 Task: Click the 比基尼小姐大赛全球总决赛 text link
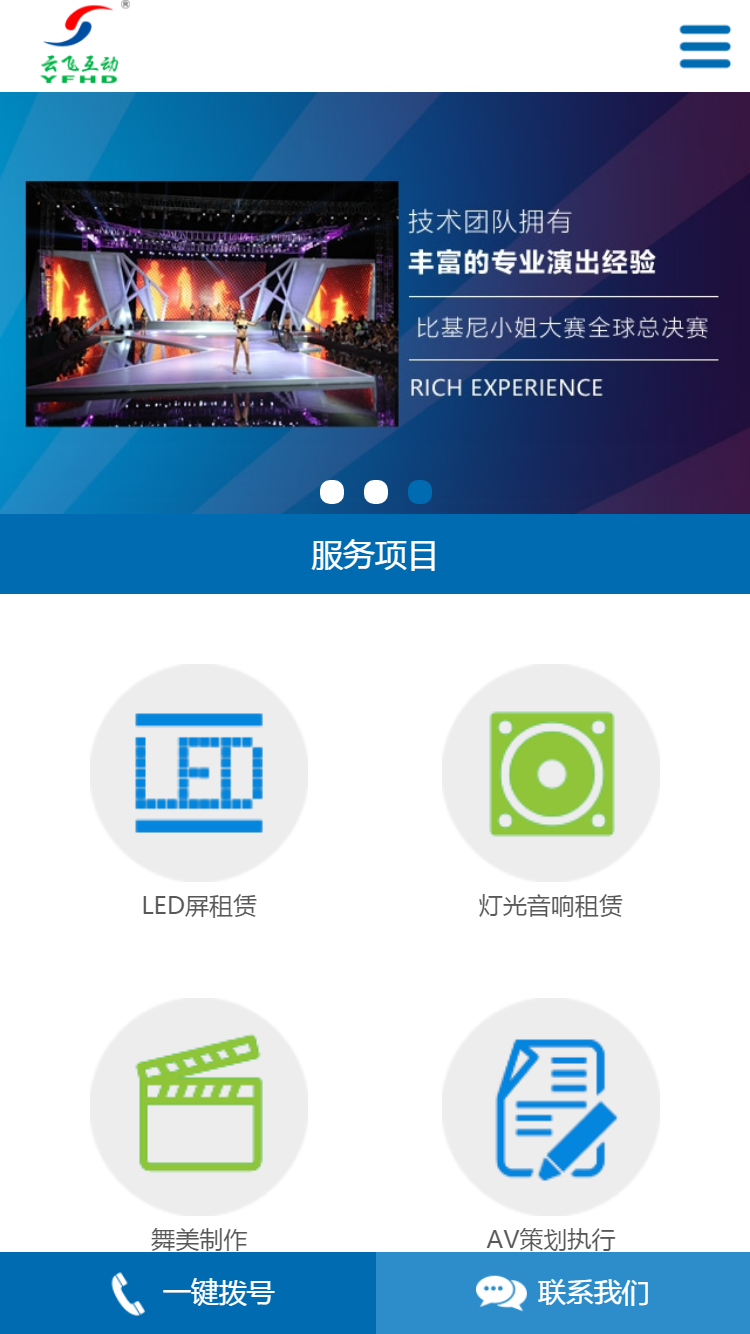coord(563,327)
